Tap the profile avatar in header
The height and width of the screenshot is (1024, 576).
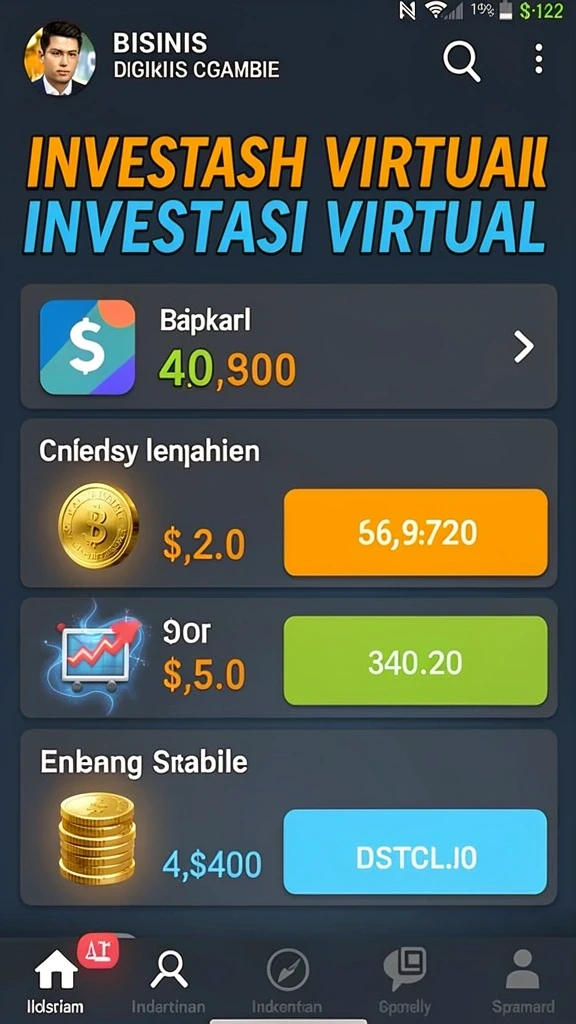point(59,59)
